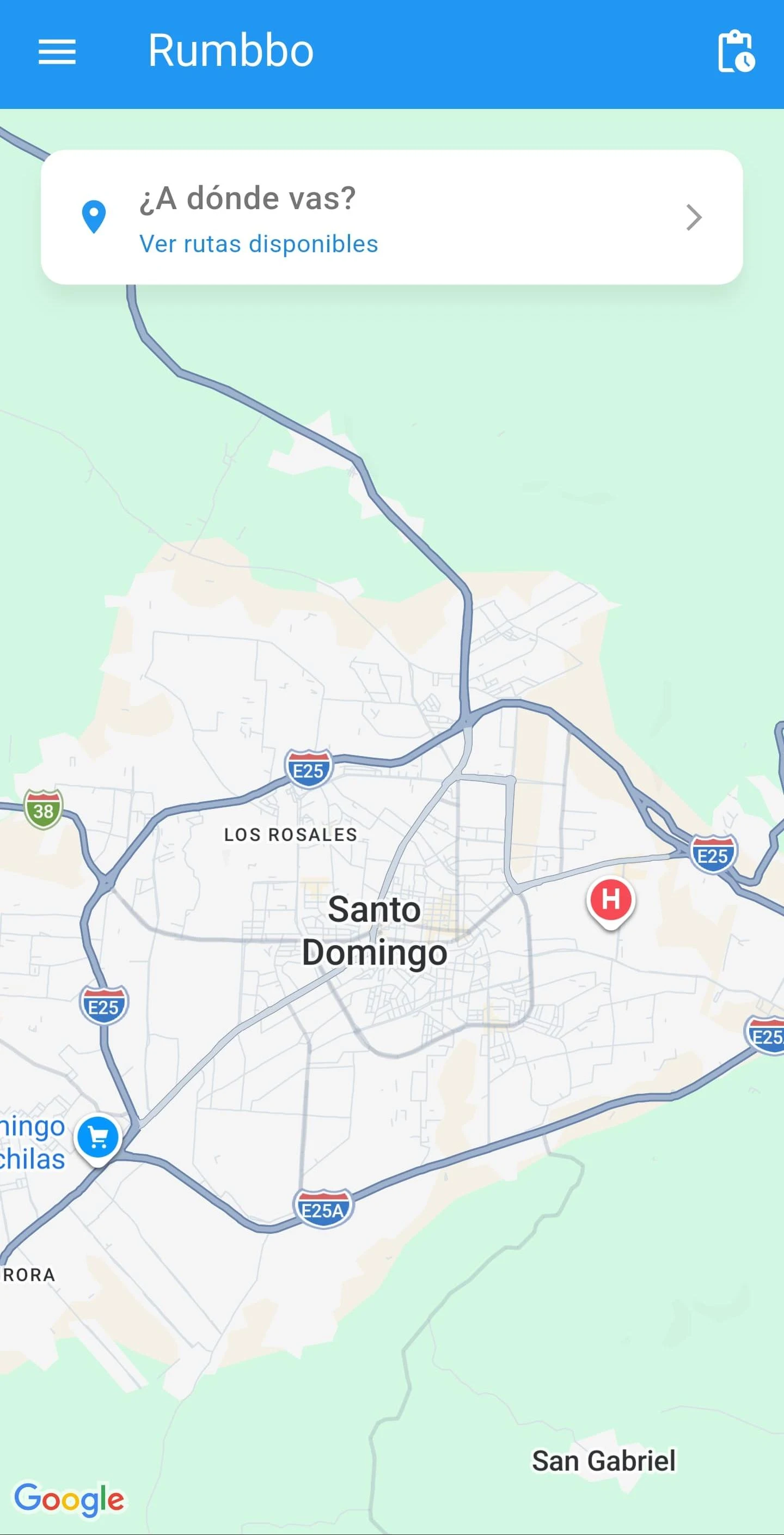784x1535 pixels.
Task: Tap the red hospital marker on the map
Action: coord(611,900)
